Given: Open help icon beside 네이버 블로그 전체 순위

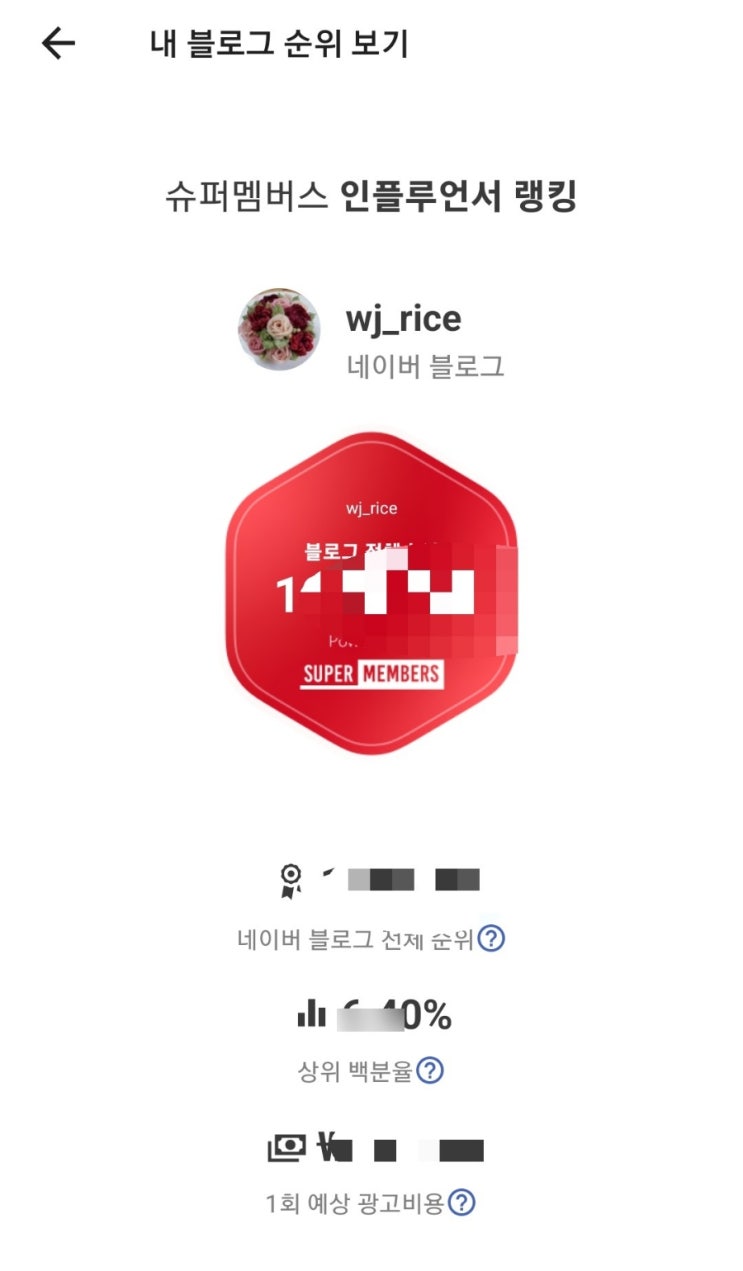Looking at the screenshot, I should [x=491, y=939].
